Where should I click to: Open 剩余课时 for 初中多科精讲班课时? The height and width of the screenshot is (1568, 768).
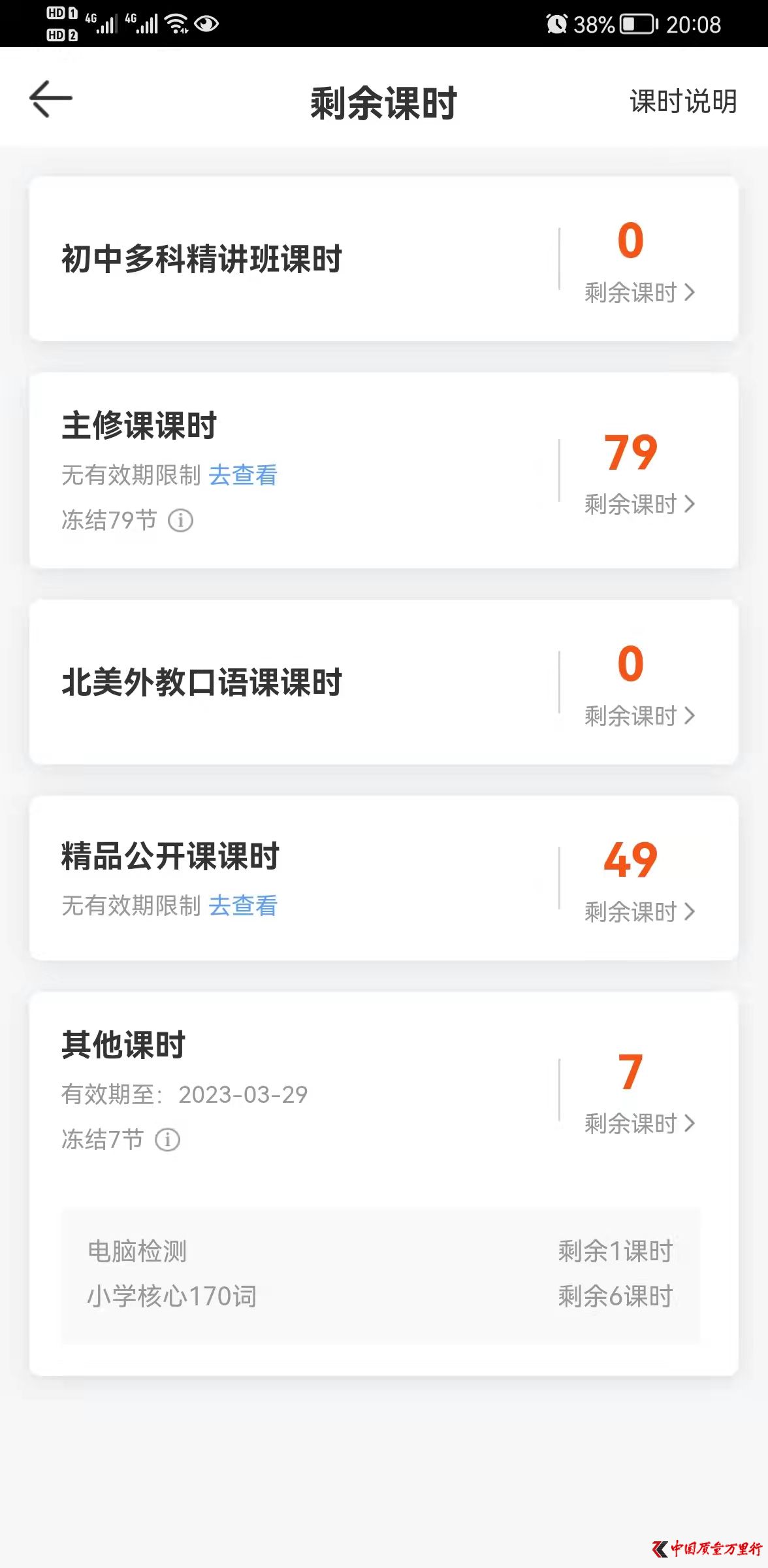click(x=639, y=292)
